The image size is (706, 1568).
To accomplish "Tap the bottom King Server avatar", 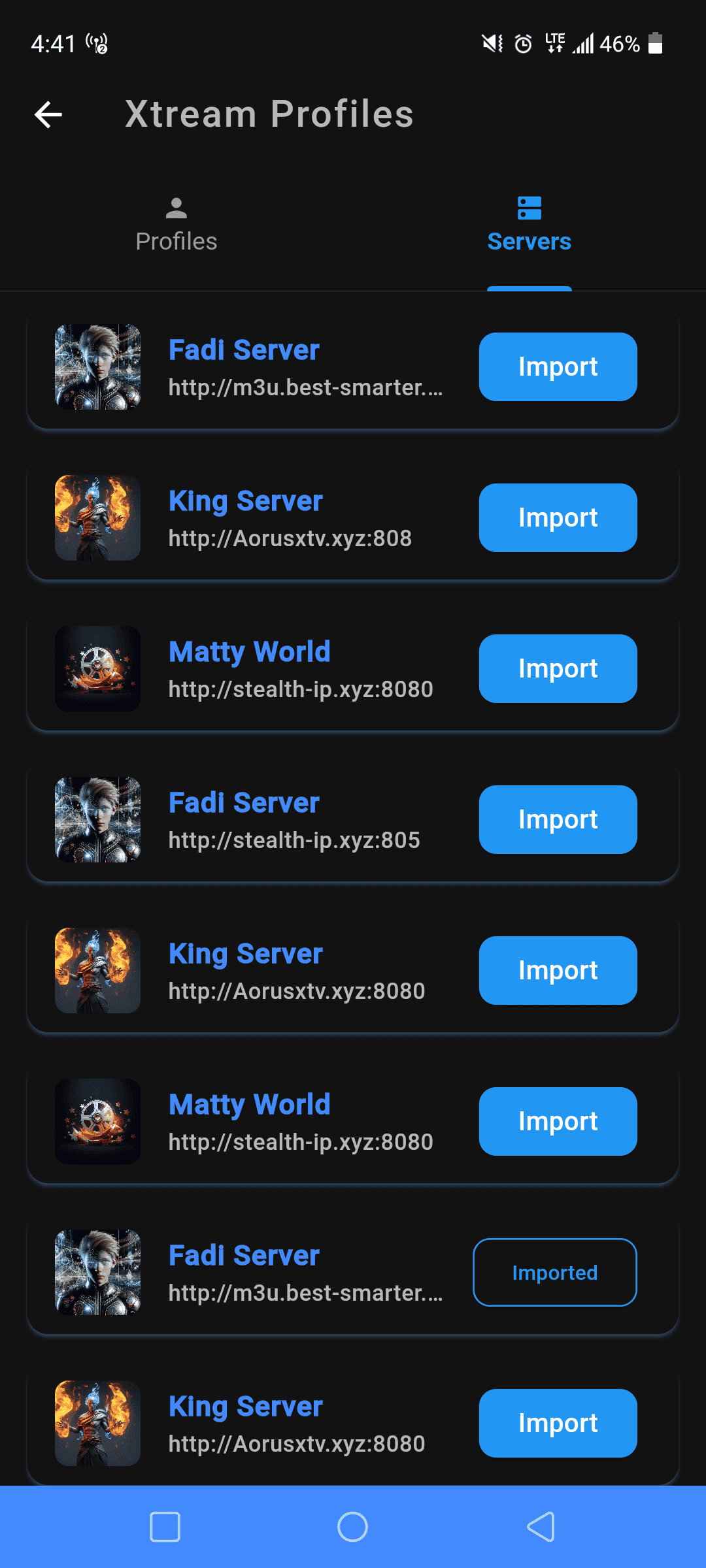I will [x=97, y=1423].
